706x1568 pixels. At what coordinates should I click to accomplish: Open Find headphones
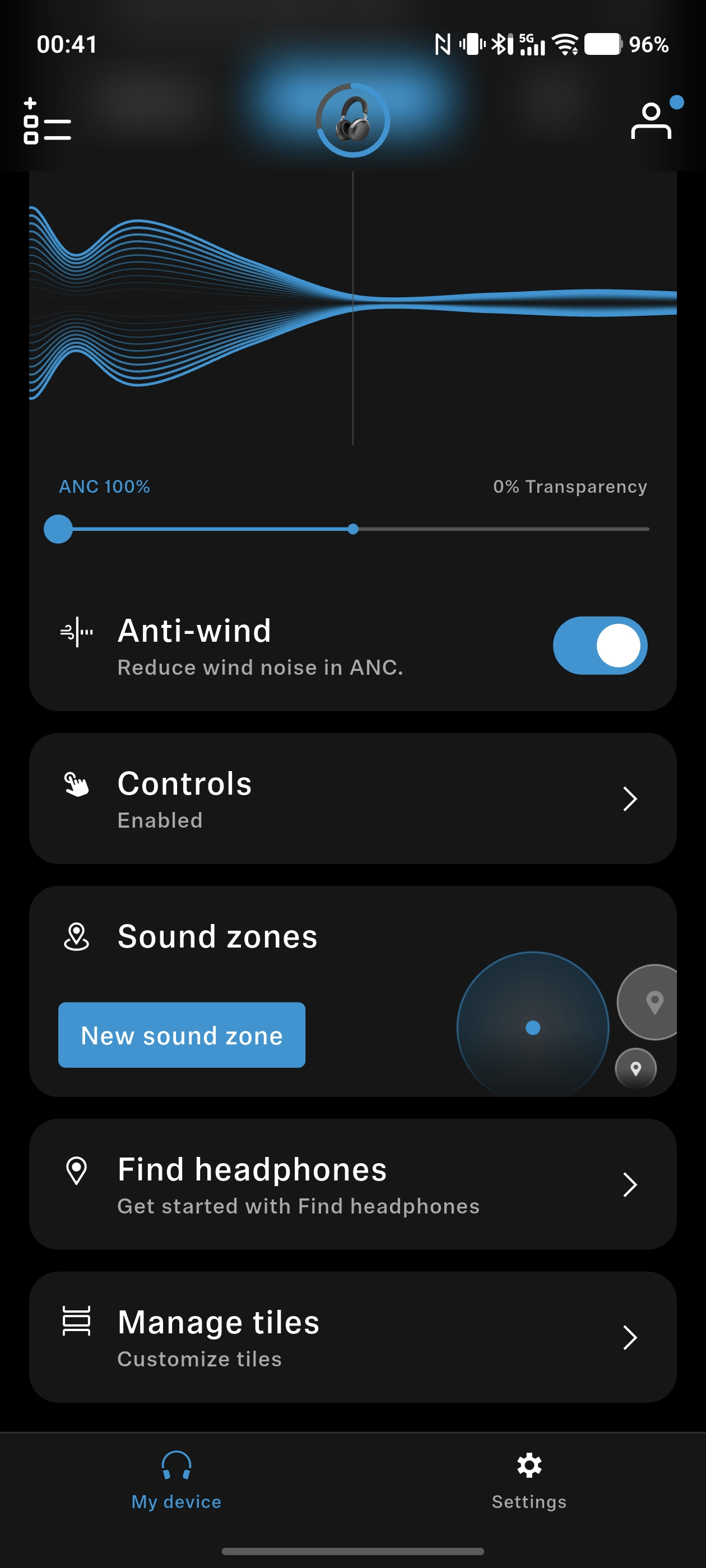click(x=352, y=1184)
